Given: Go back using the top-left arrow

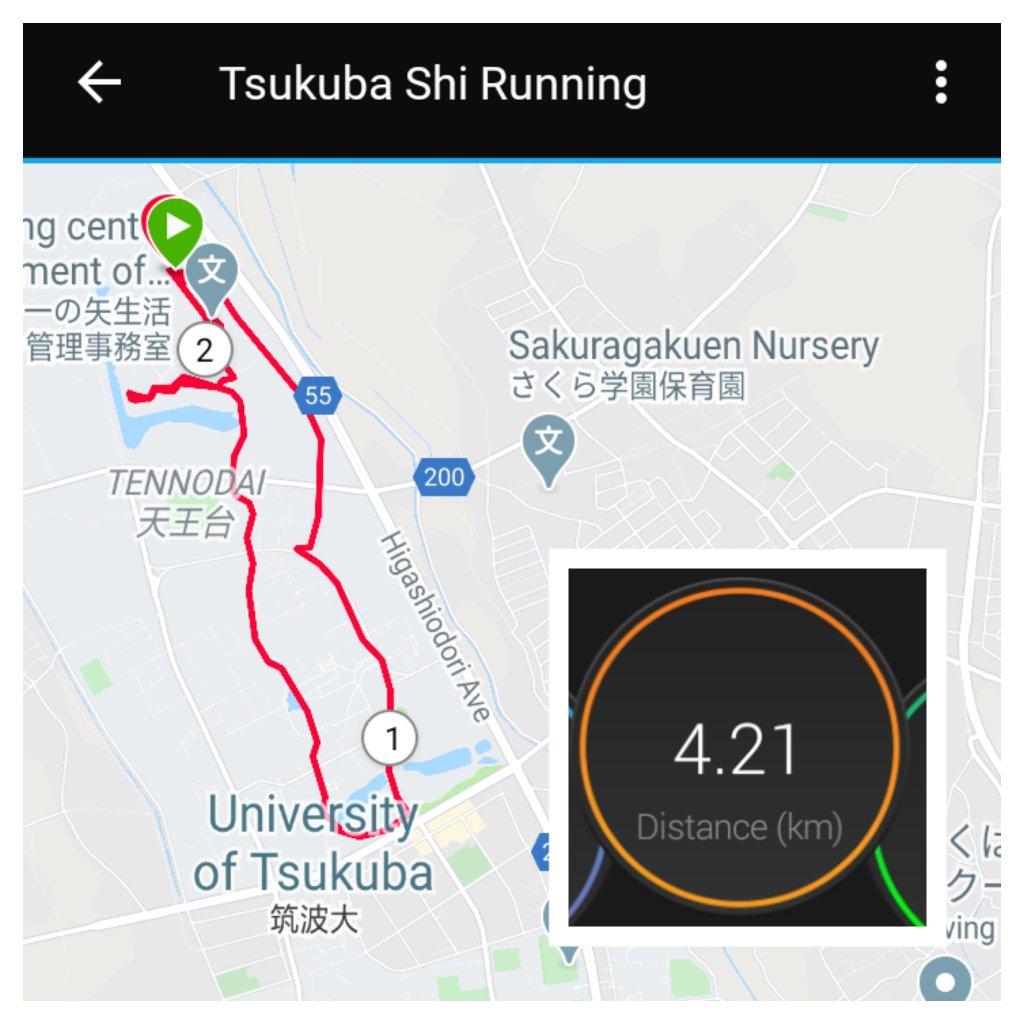Looking at the screenshot, I should point(99,83).
